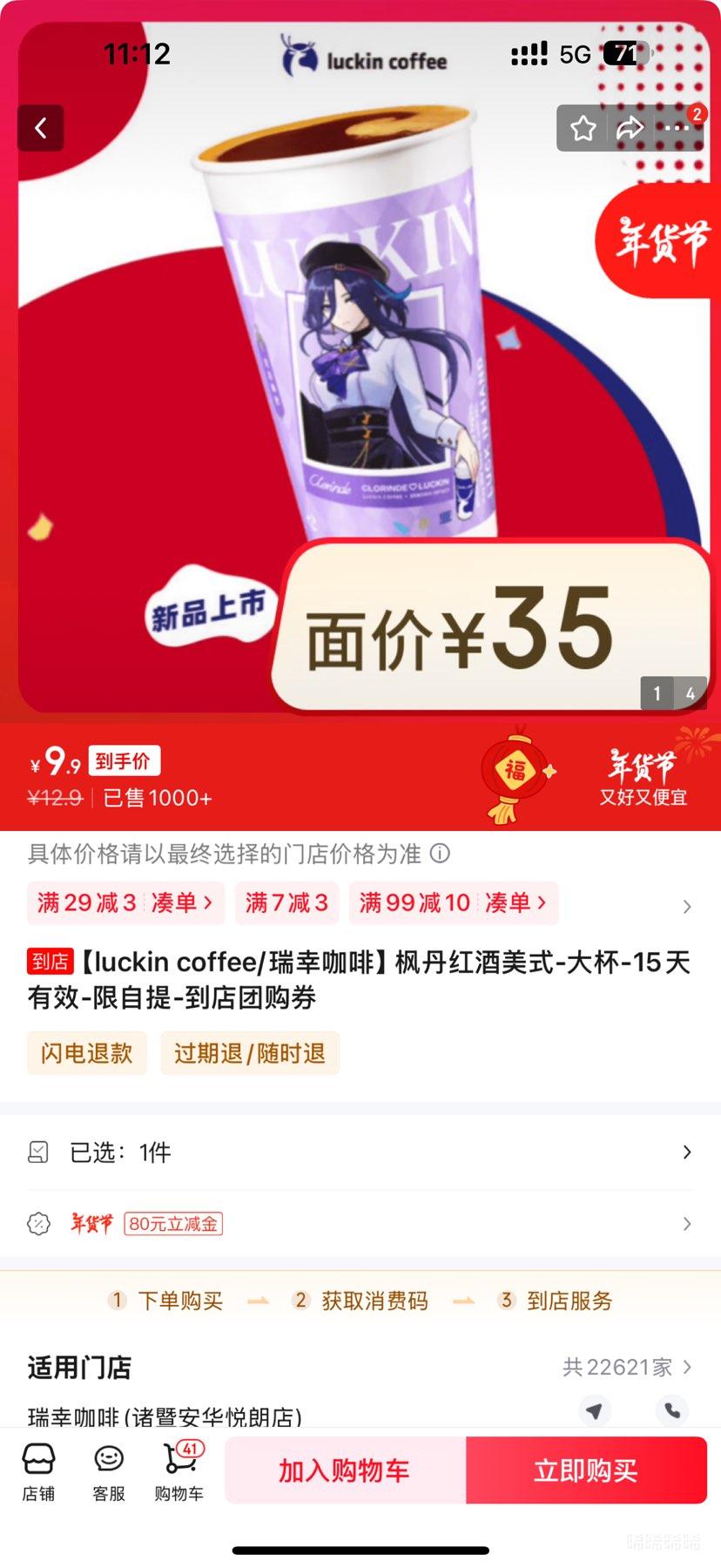Select the 满99减10 coupon tag

(409, 902)
